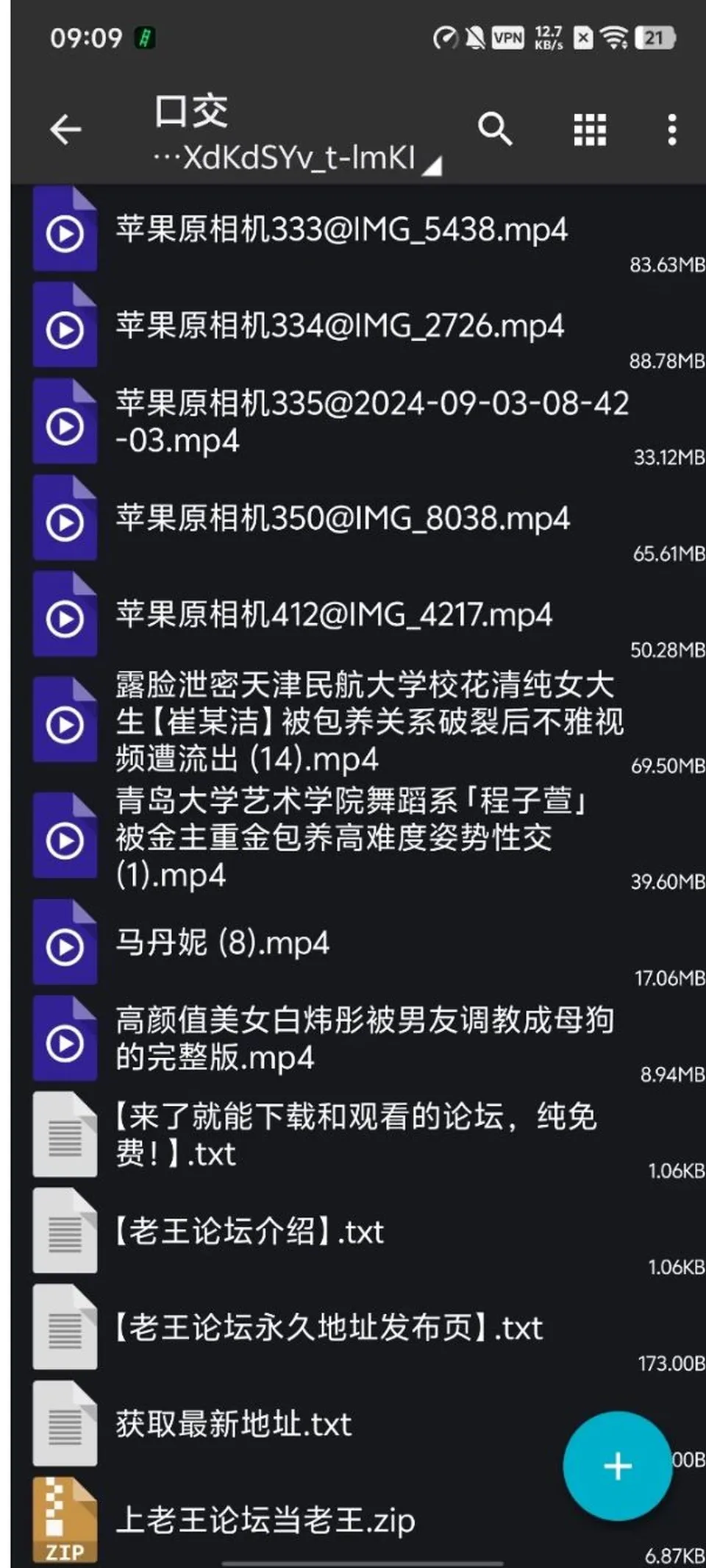Open the three-dot overflow menu

click(671, 130)
